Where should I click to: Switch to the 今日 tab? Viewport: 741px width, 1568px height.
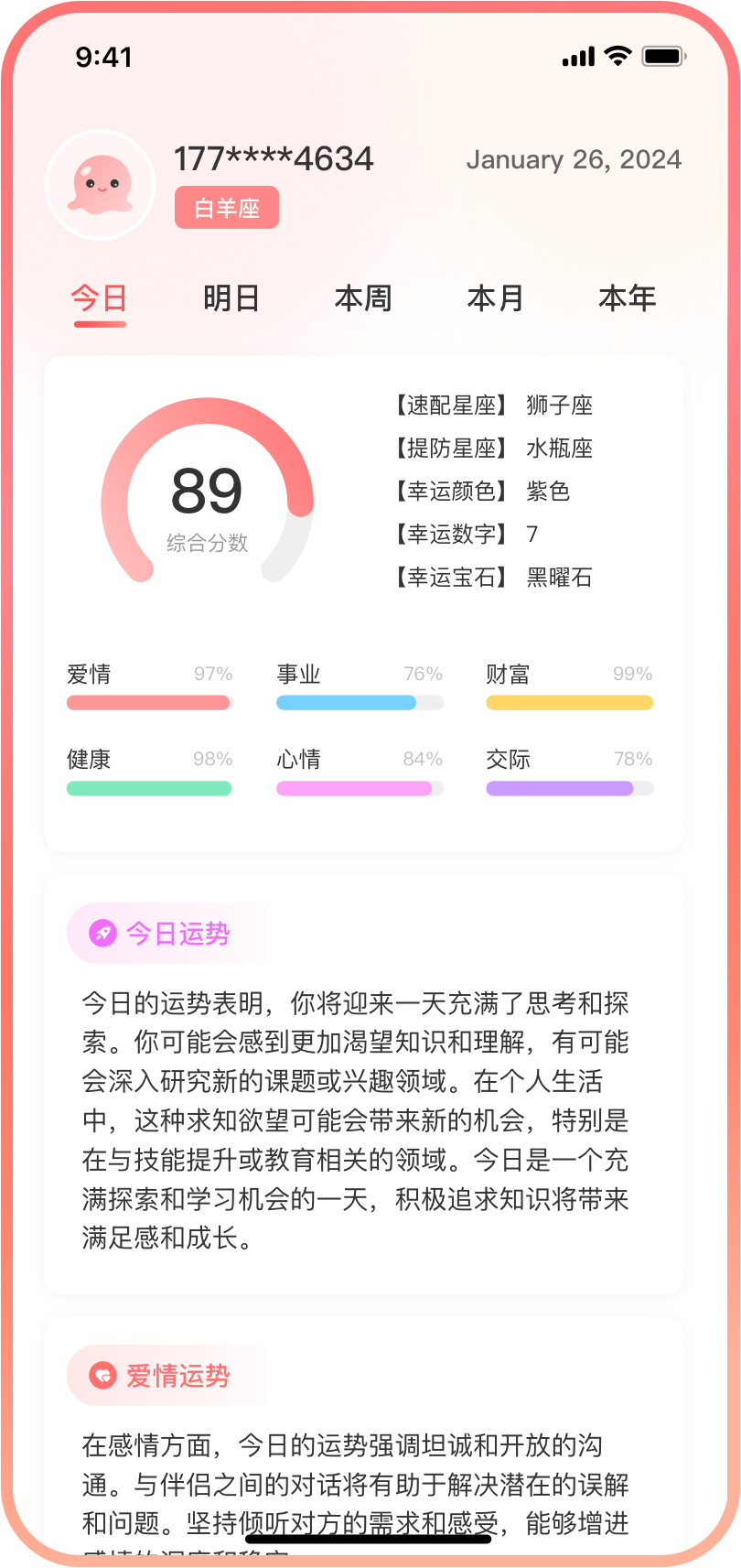pyautogui.click(x=99, y=298)
